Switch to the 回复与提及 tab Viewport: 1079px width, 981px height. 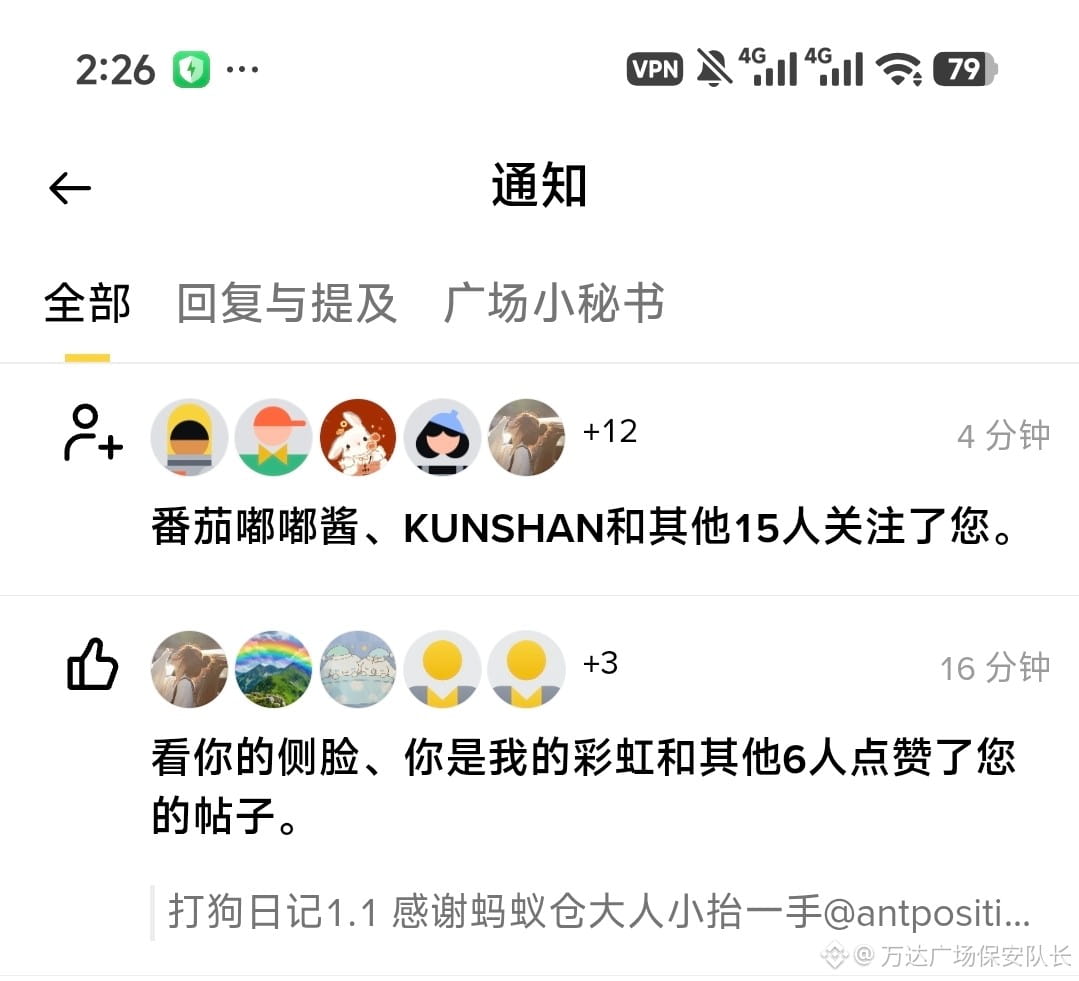point(287,304)
